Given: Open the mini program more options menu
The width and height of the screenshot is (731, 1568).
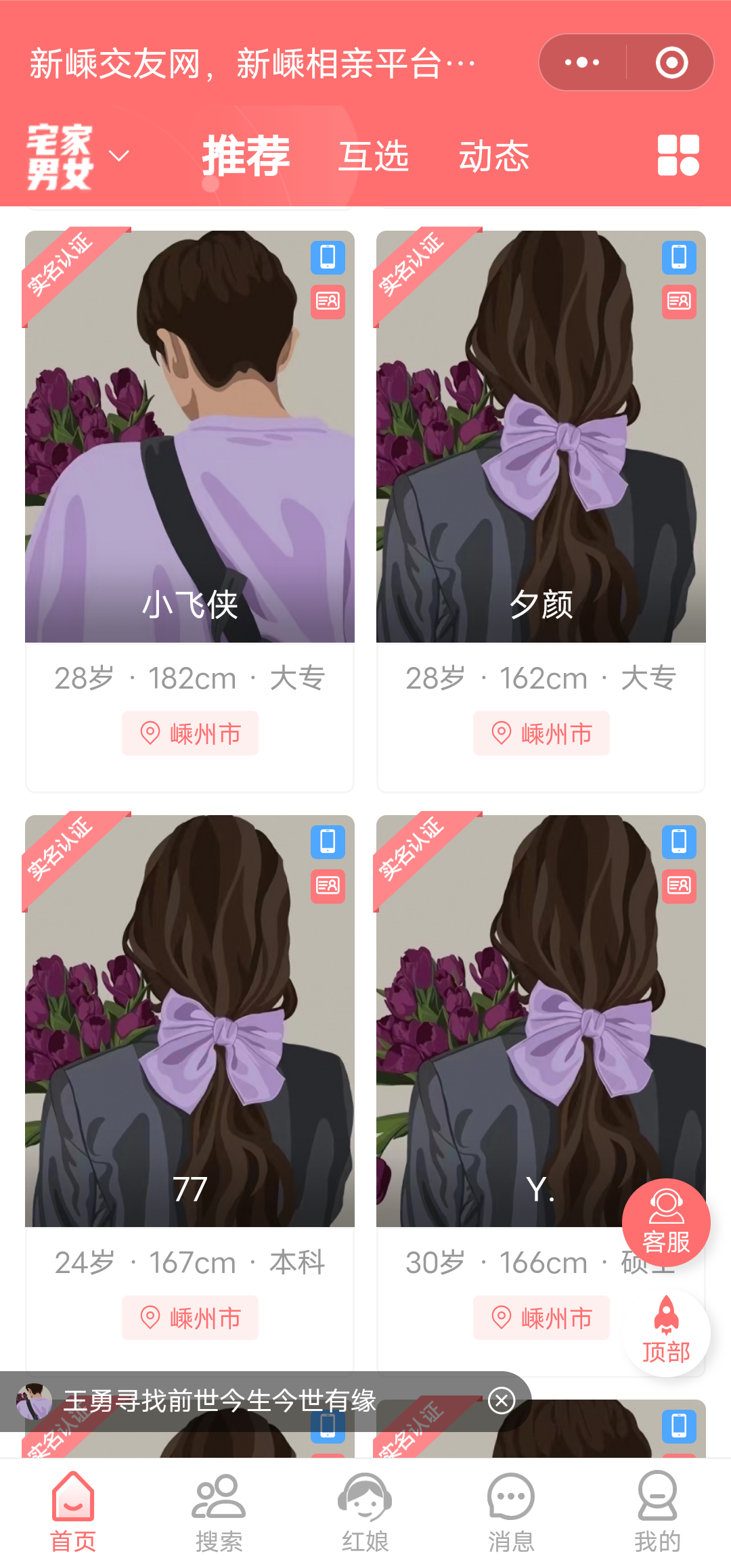Looking at the screenshot, I should 582,63.
